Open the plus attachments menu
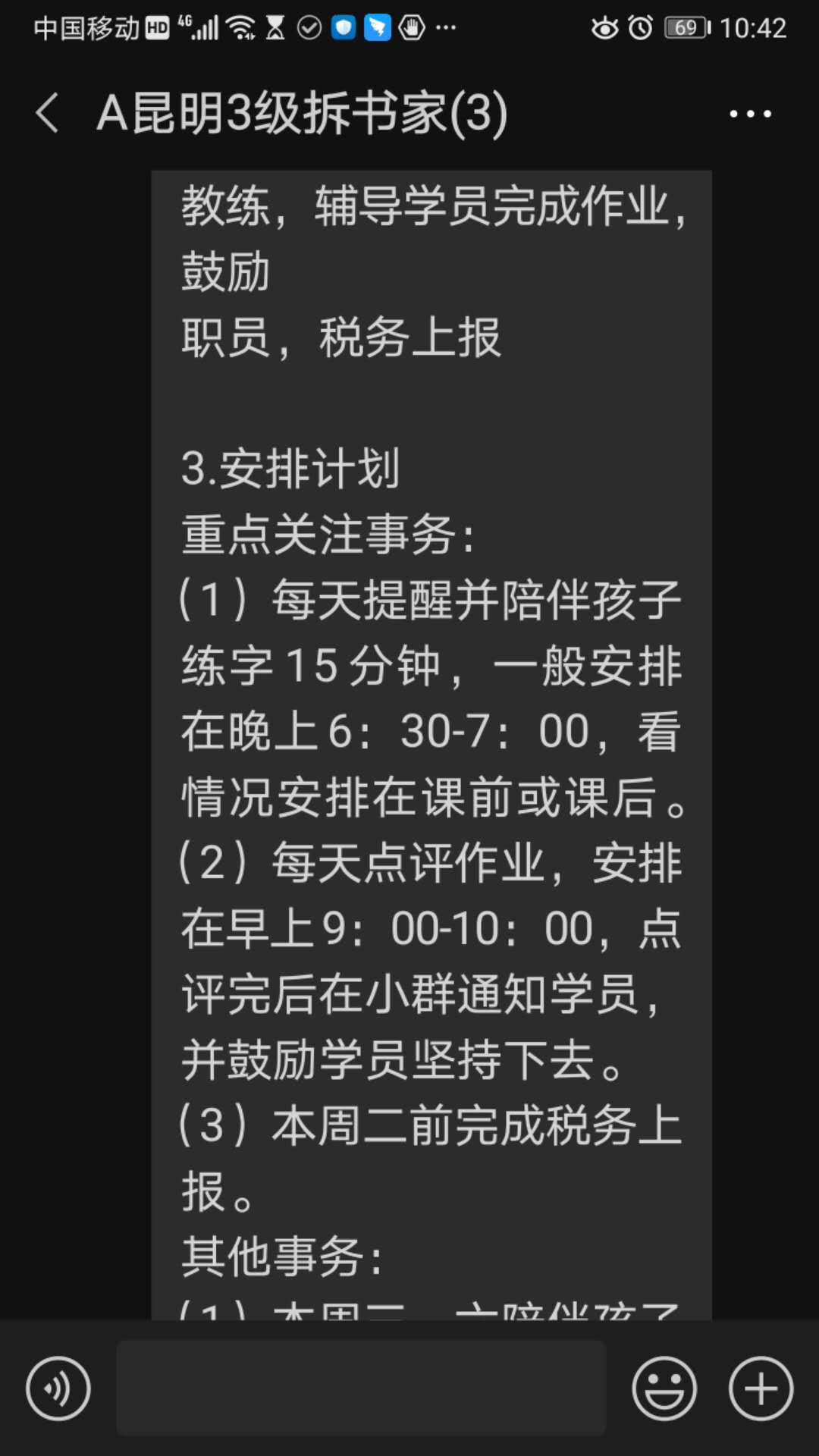819x1456 pixels. [x=761, y=1388]
